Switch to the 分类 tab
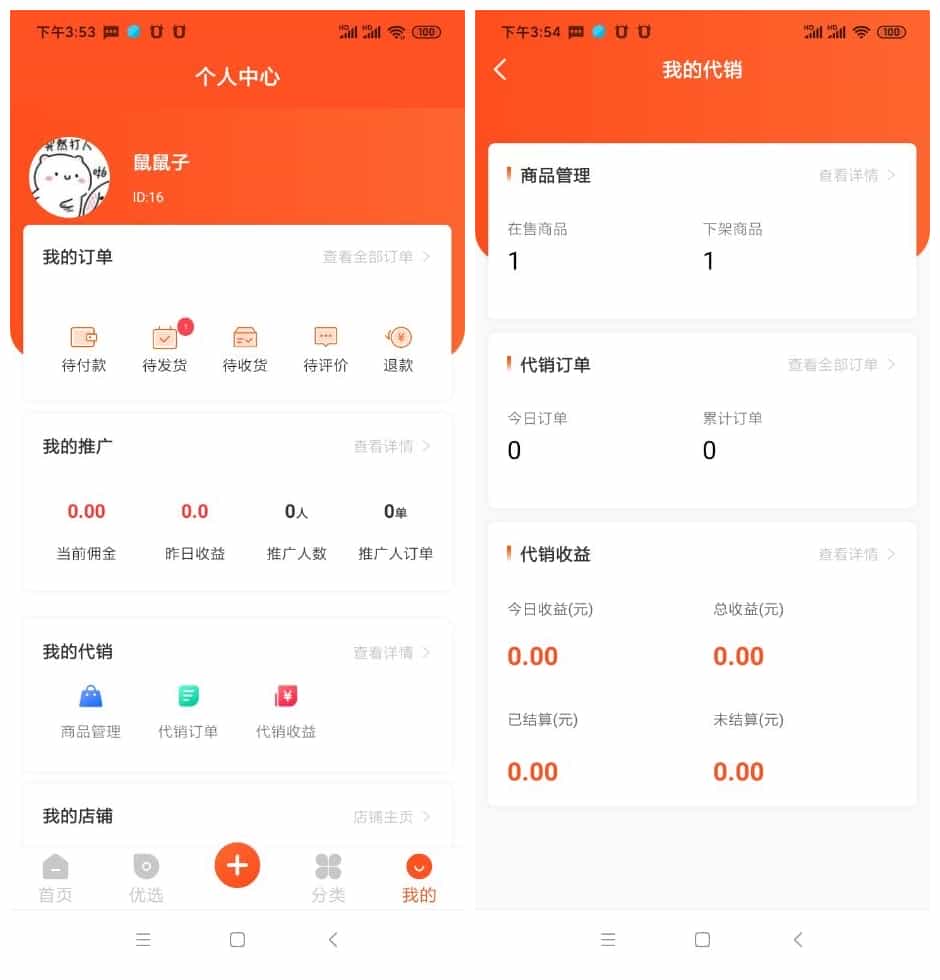The height and width of the screenshot is (980, 940). [328, 878]
